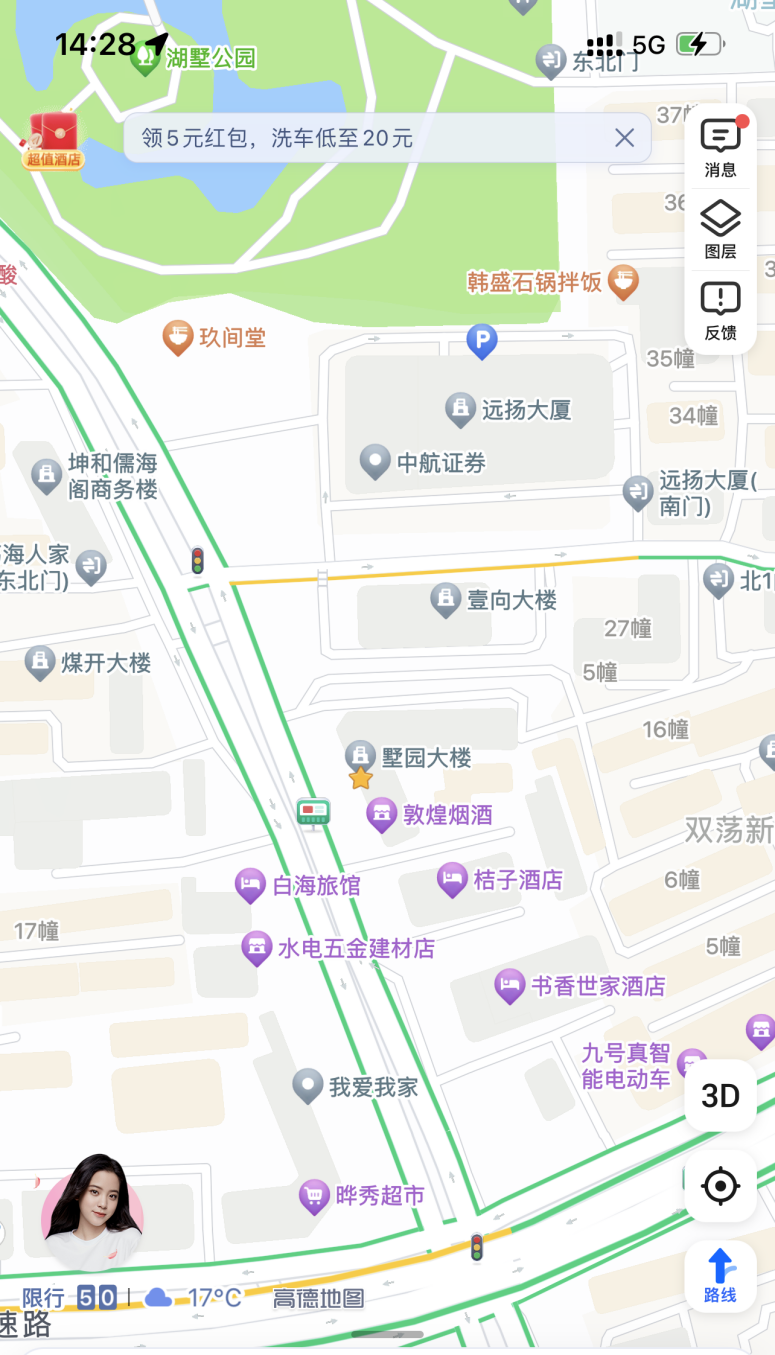
Task: Open 反馈 feedback
Action: 720,311
